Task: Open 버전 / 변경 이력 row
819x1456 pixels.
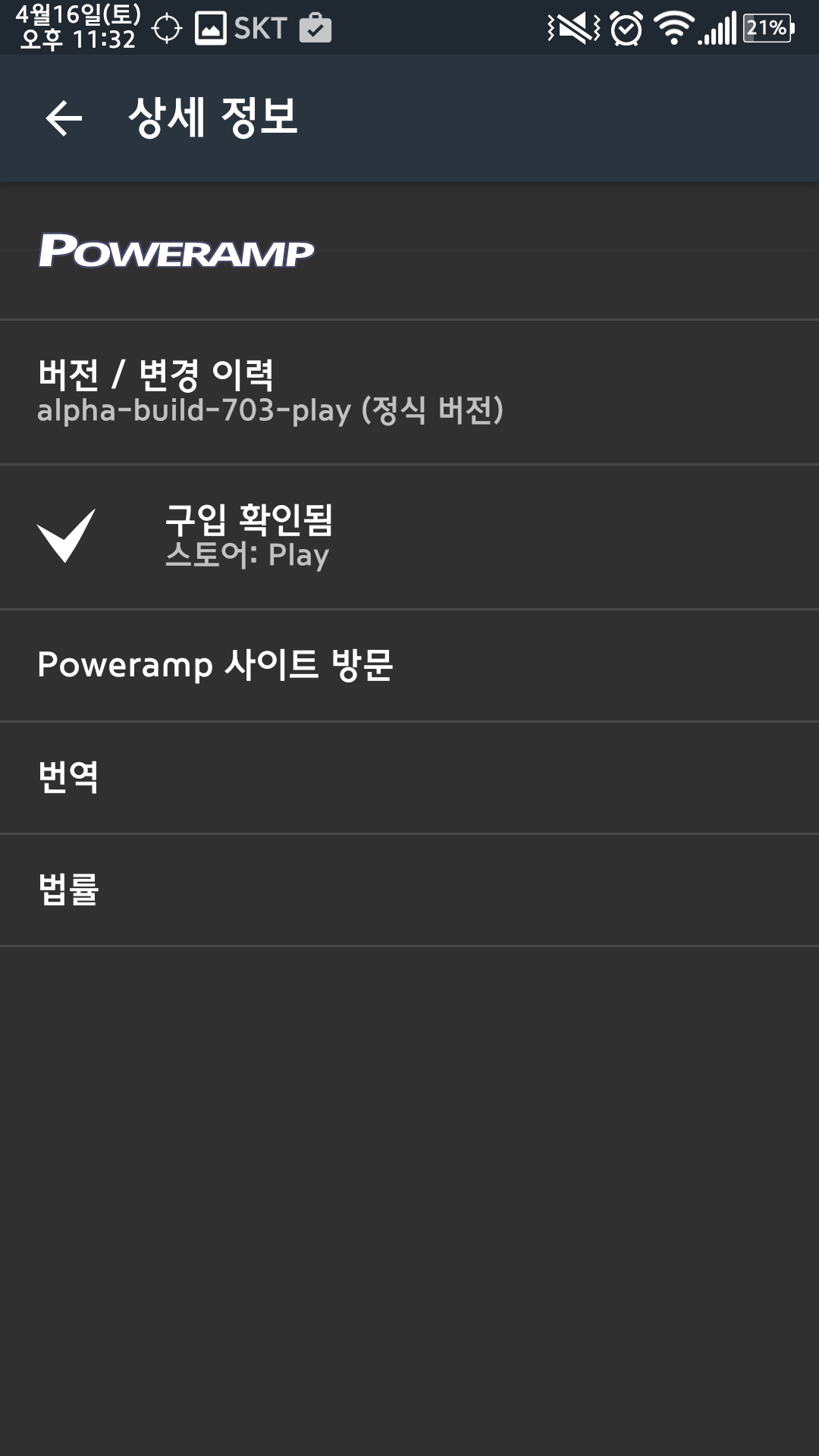Action: click(x=409, y=391)
